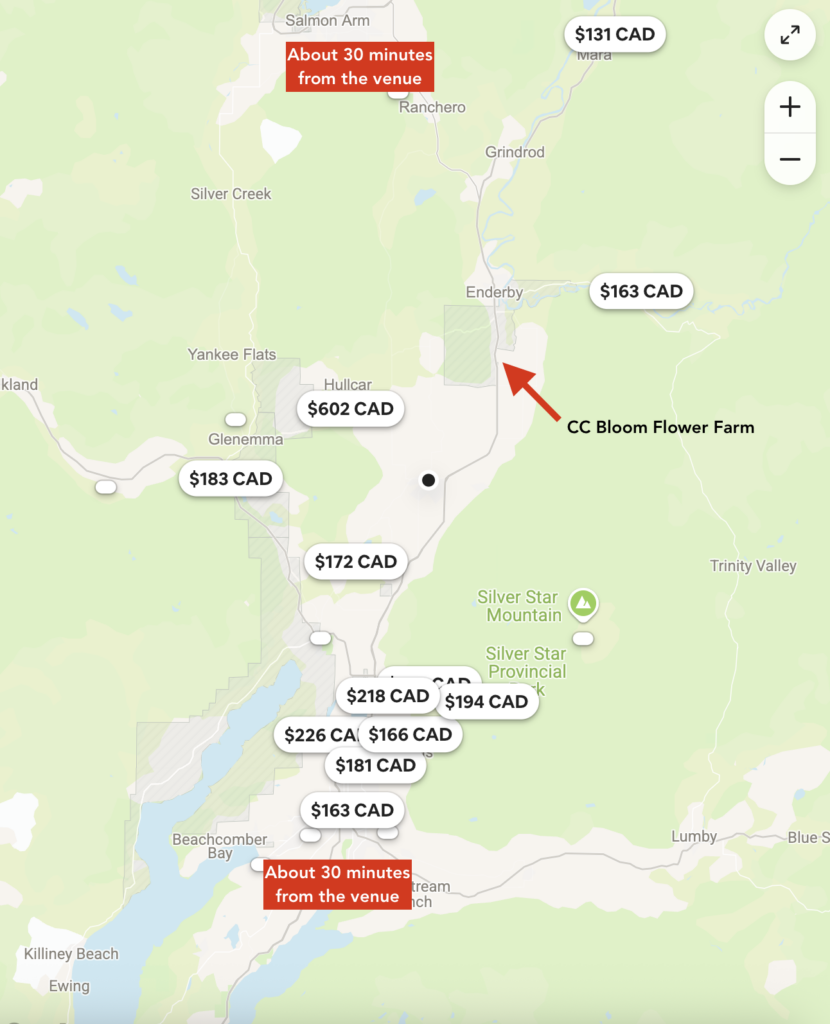Zoom in with the plus button
830x1024 pixels.
[x=790, y=107]
